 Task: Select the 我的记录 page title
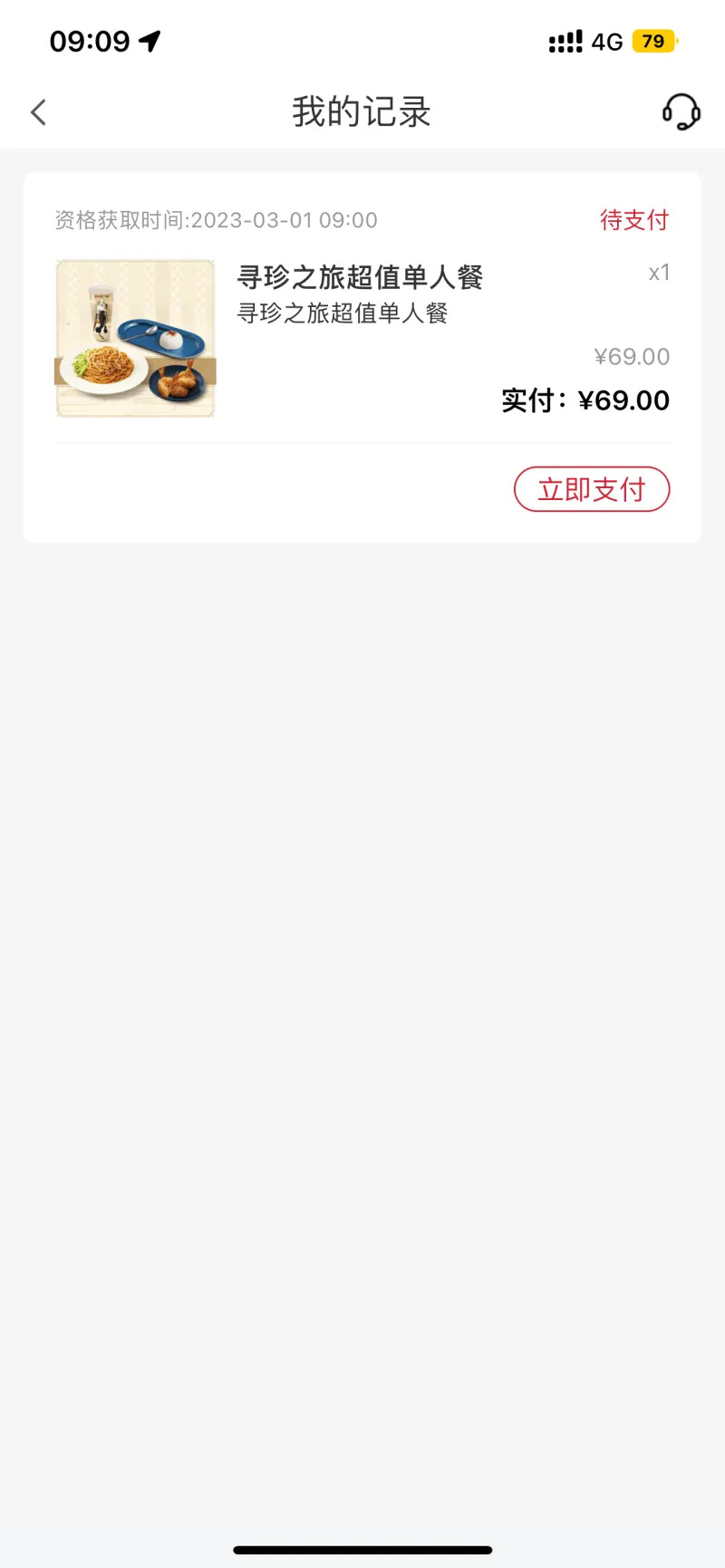[362, 111]
